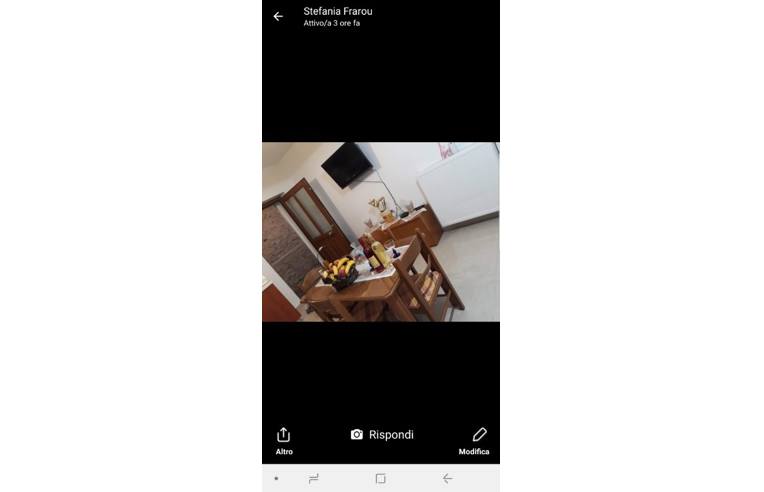Tap Rispondi to reply with camera

382,435
